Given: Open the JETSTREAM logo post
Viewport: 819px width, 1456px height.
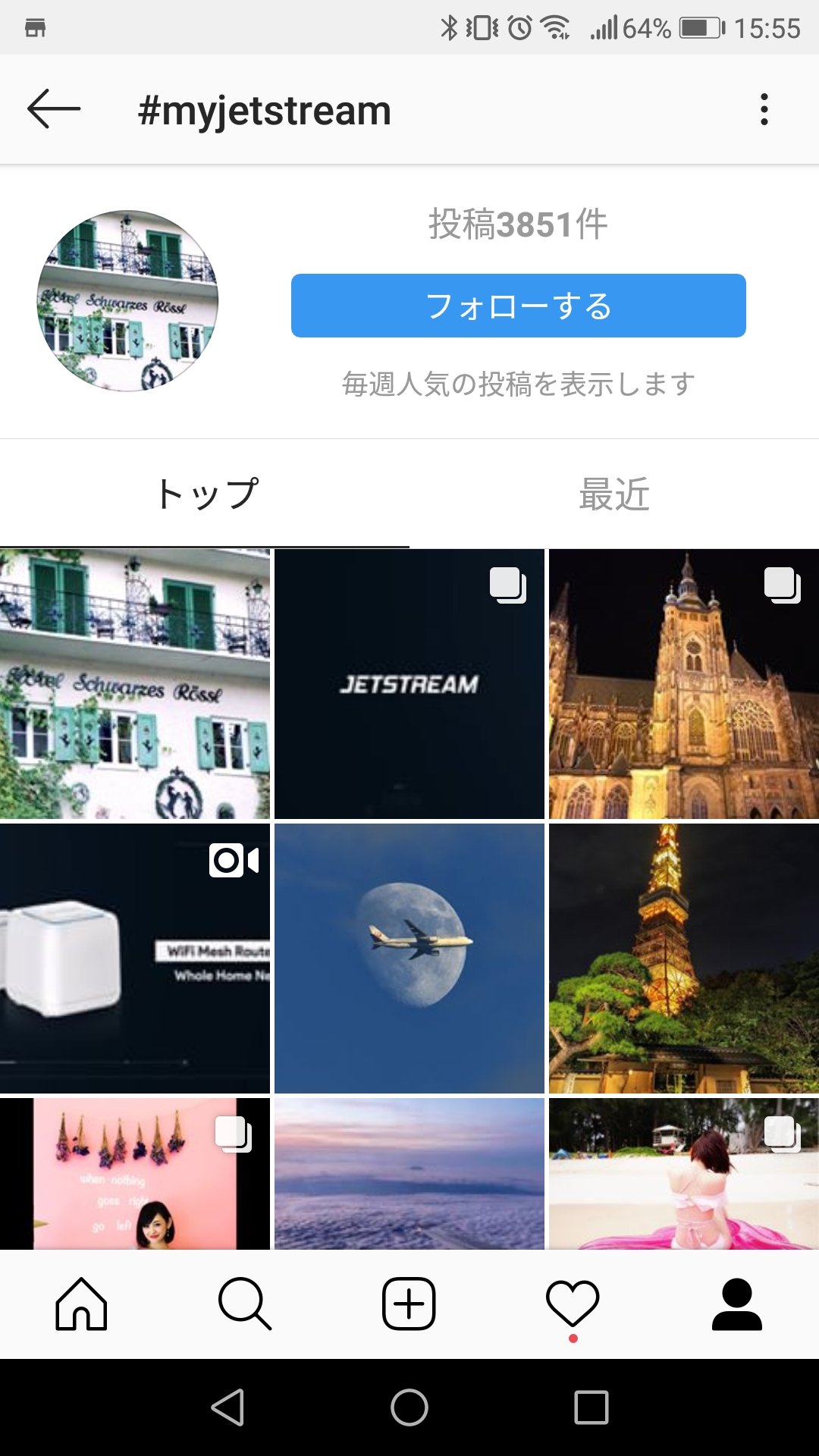Looking at the screenshot, I should (x=409, y=684).
